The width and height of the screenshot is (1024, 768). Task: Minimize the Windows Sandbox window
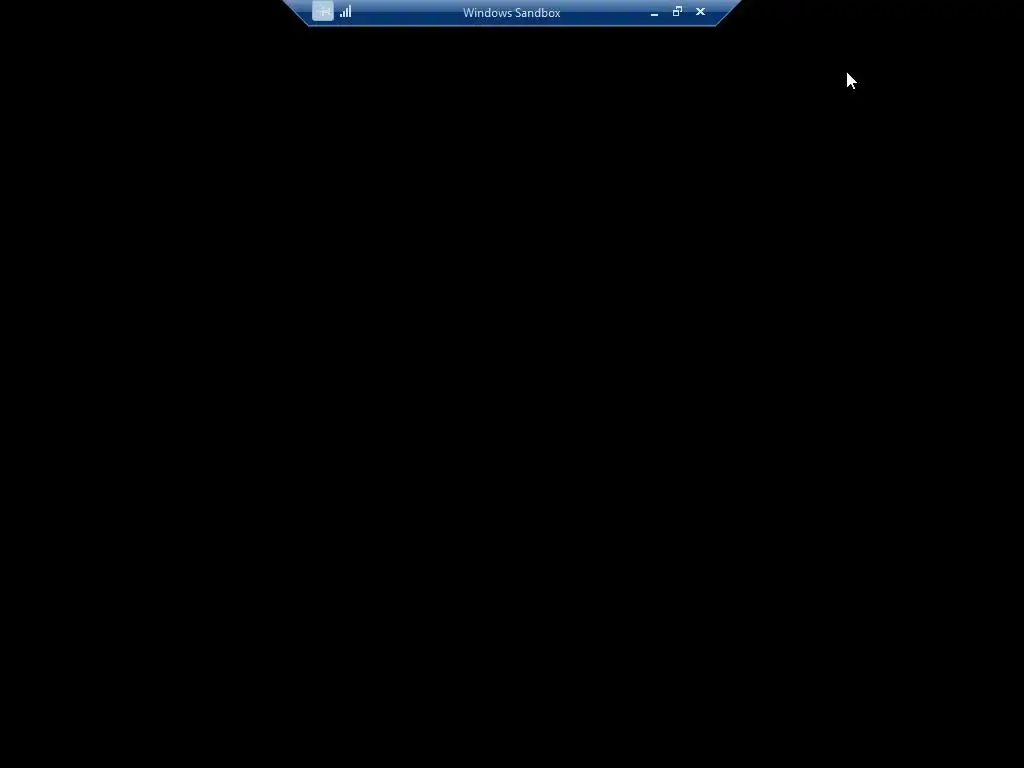[654, 13]
